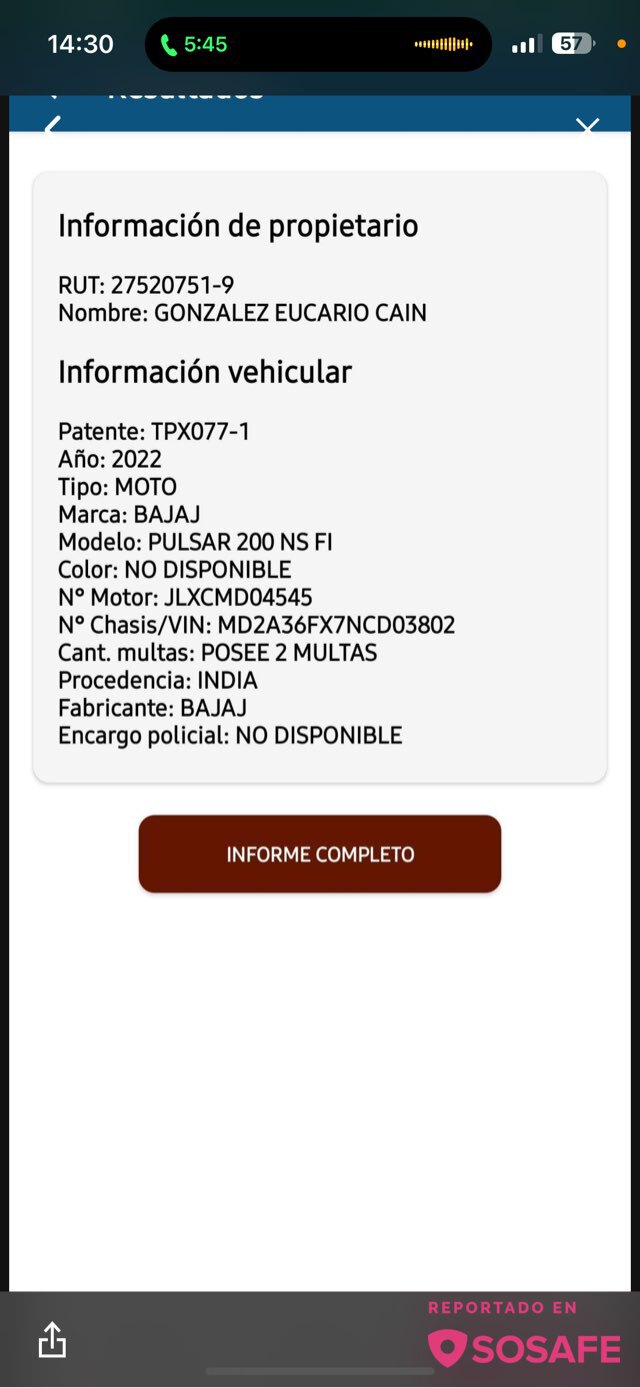Close the results panel with X
The width and height of the screenshot is (640, 1388).
click(x=587, y=125)
